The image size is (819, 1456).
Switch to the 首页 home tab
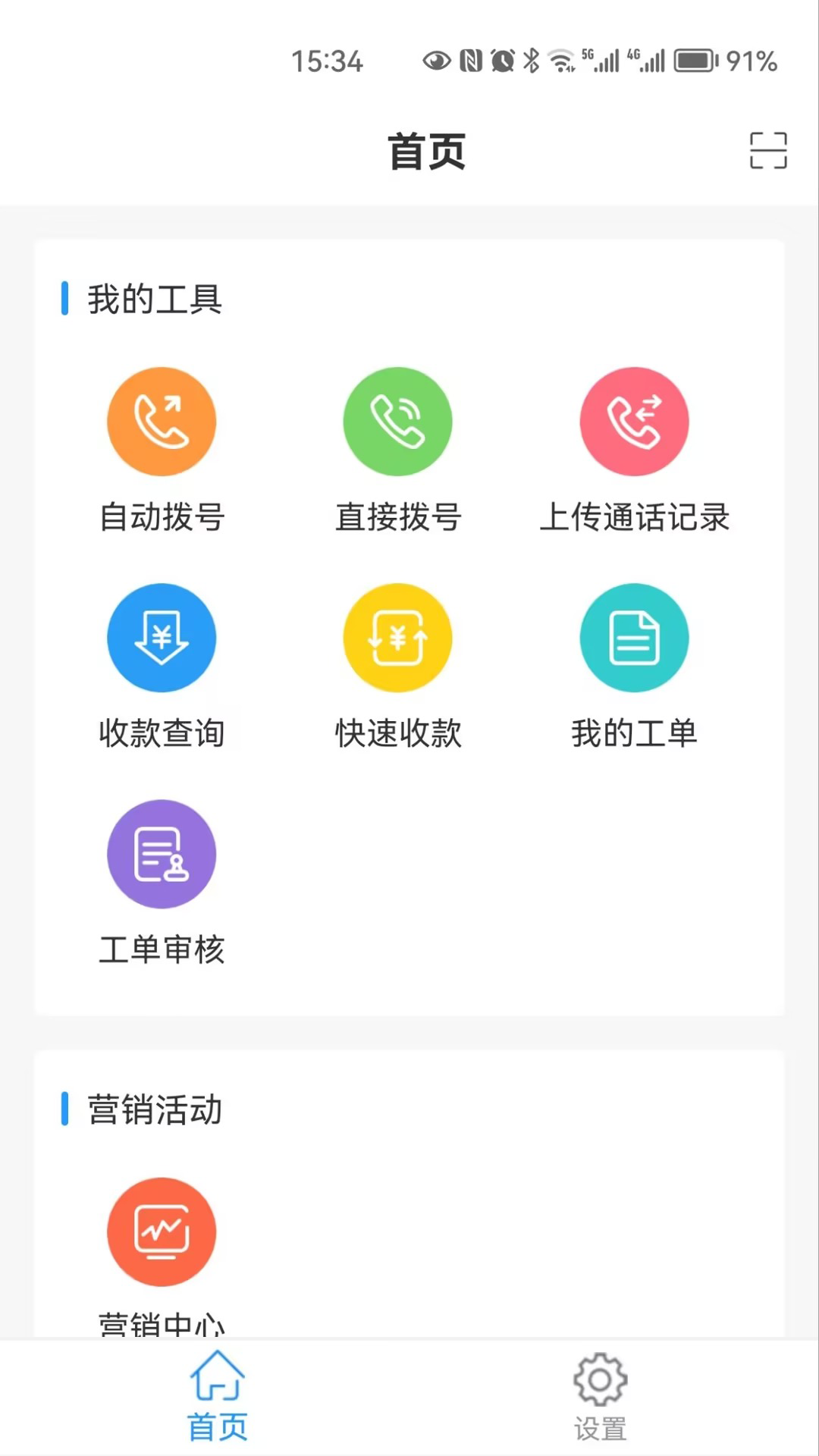[x=218, y=1395]
